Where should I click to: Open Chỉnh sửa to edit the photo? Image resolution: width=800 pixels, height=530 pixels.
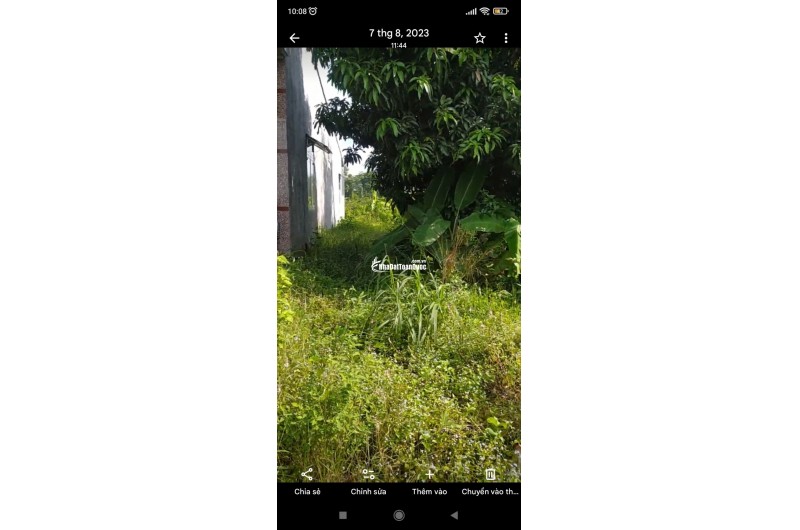tap(368, 480)
